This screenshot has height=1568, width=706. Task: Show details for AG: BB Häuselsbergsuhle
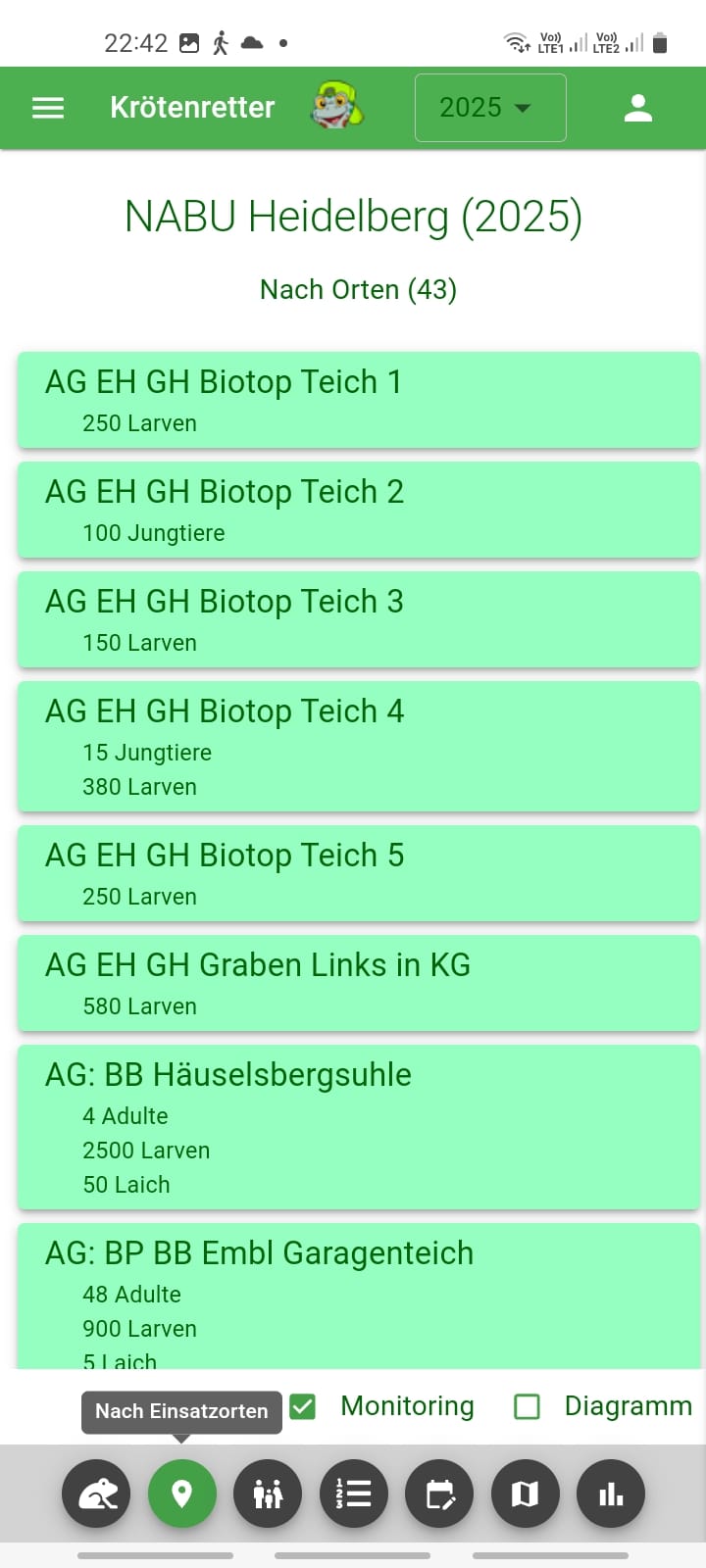[x=359, y=1127]
